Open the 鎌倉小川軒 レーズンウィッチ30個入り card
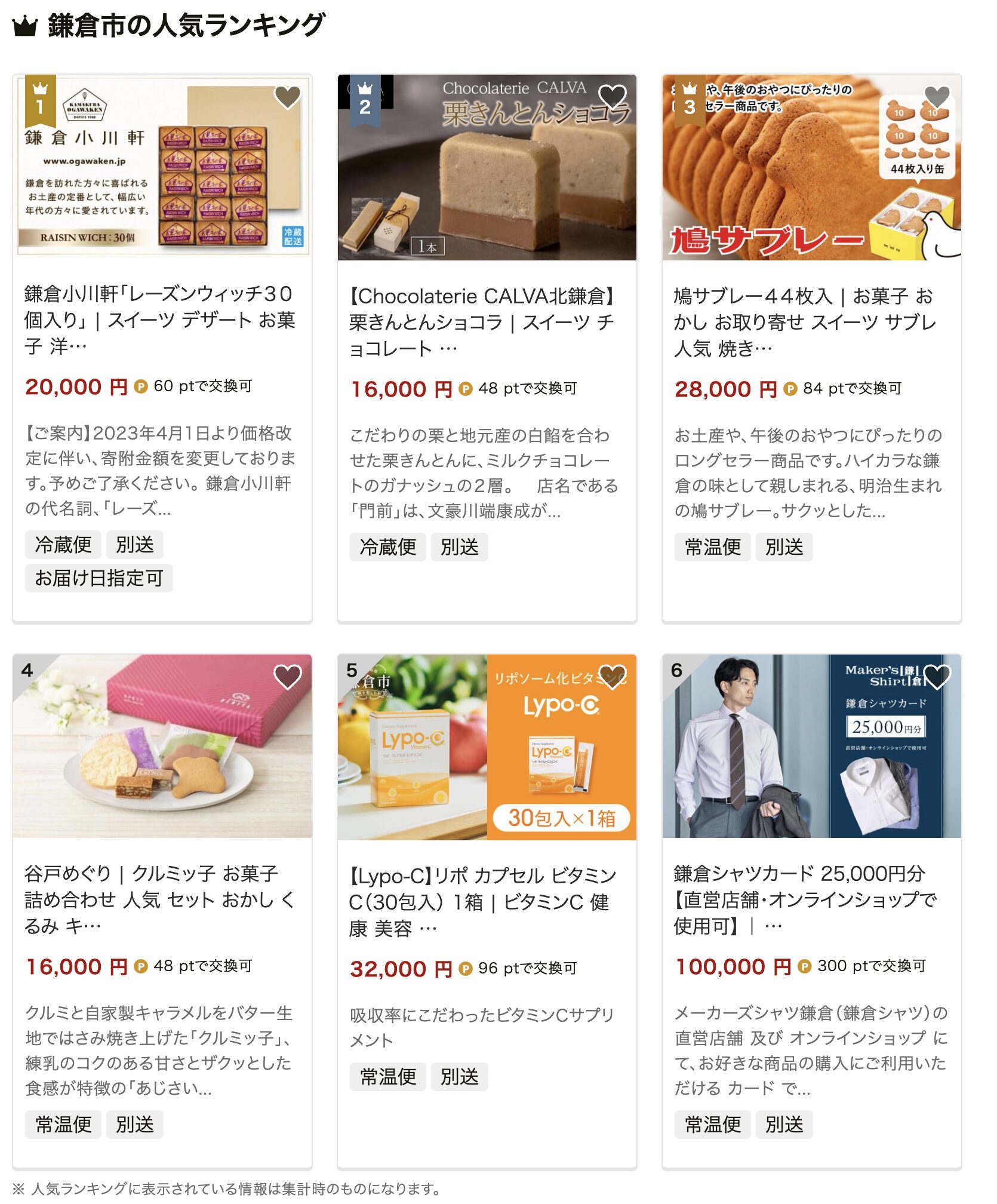This screenshot has height=1204, width=997. (x=160, y=320)
